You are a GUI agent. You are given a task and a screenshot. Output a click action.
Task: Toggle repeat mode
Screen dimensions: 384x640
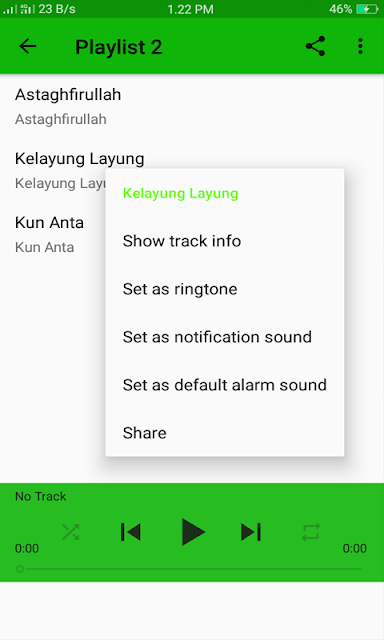[x=311, y=532]
